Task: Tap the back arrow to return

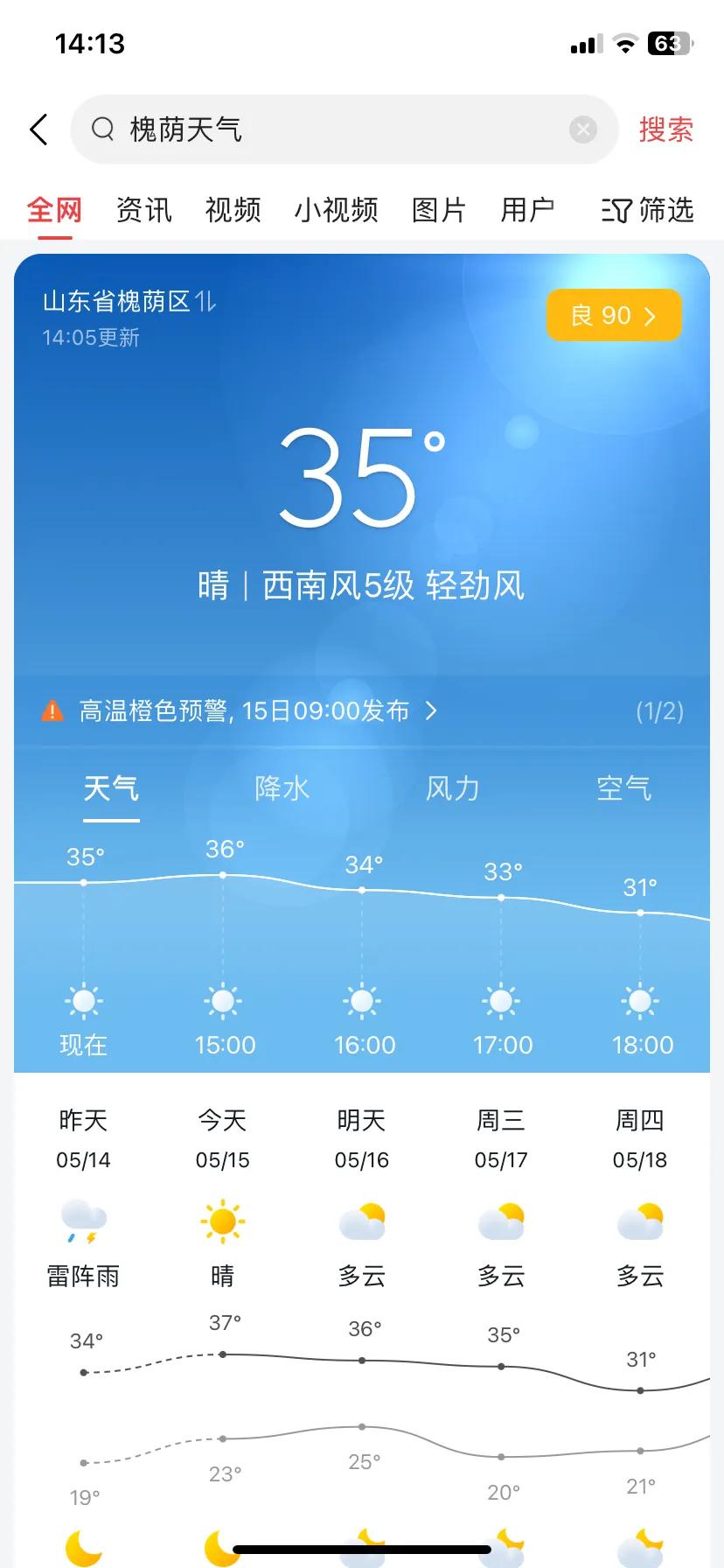Action: pyautogui.click(x=37, y=129)
